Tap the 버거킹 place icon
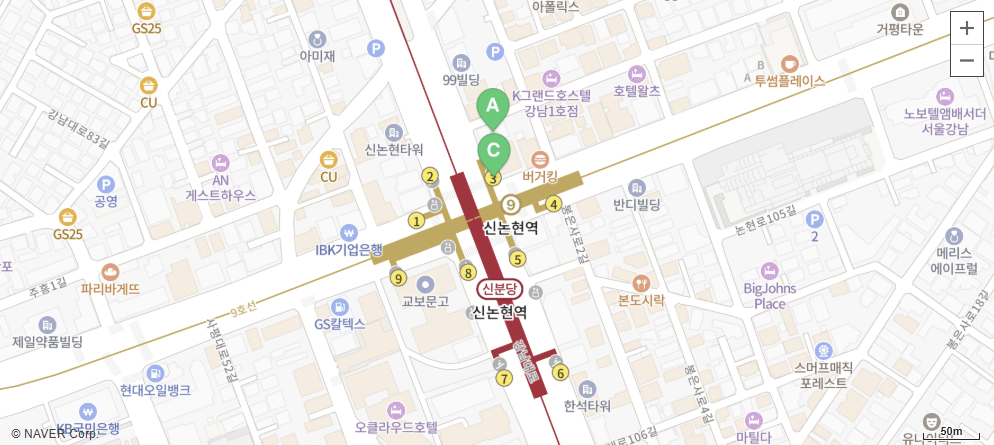Image resolution: width=994 pixels, height=445 pixels. coord(540,159)
